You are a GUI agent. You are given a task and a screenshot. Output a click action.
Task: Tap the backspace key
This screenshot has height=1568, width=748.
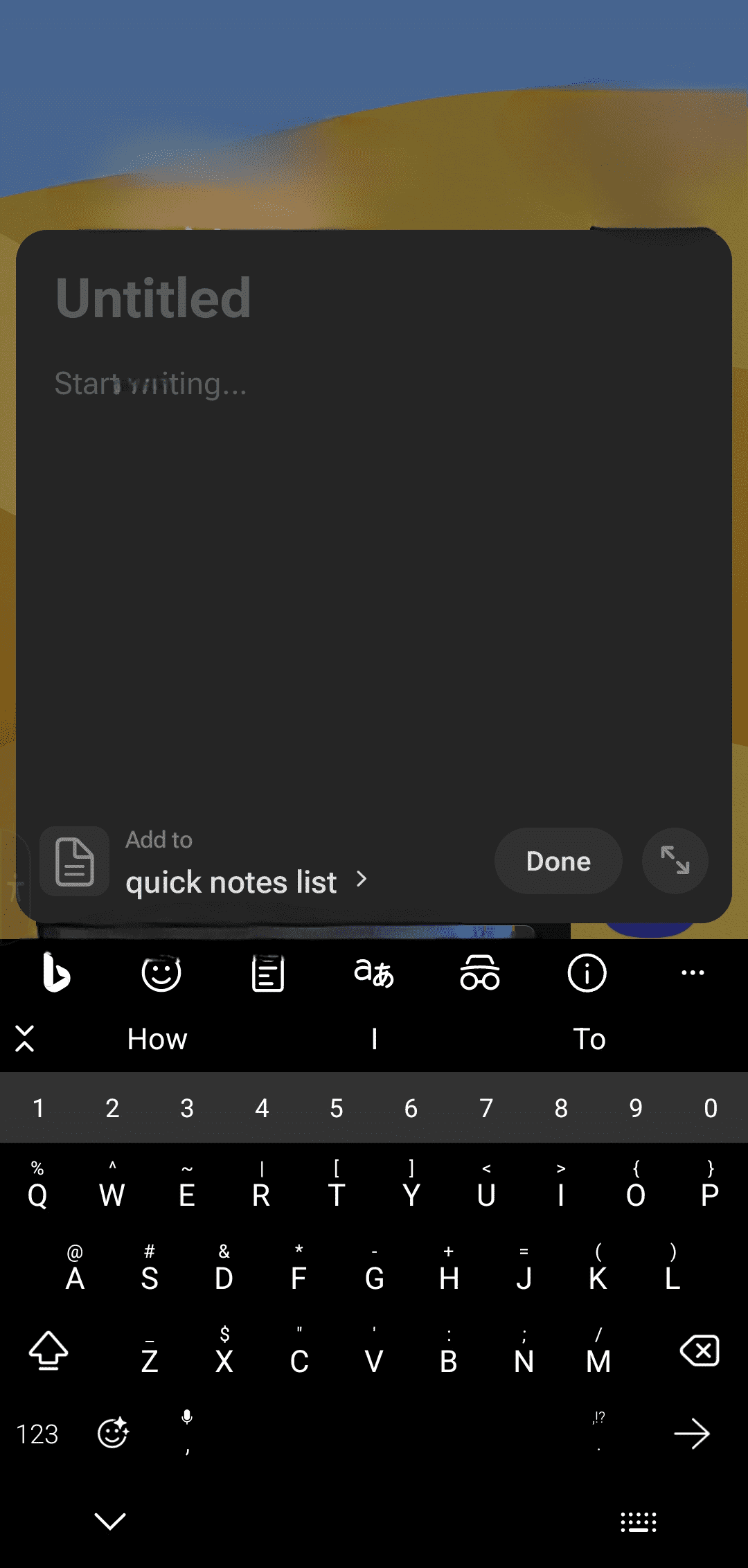pos(700,1351)
